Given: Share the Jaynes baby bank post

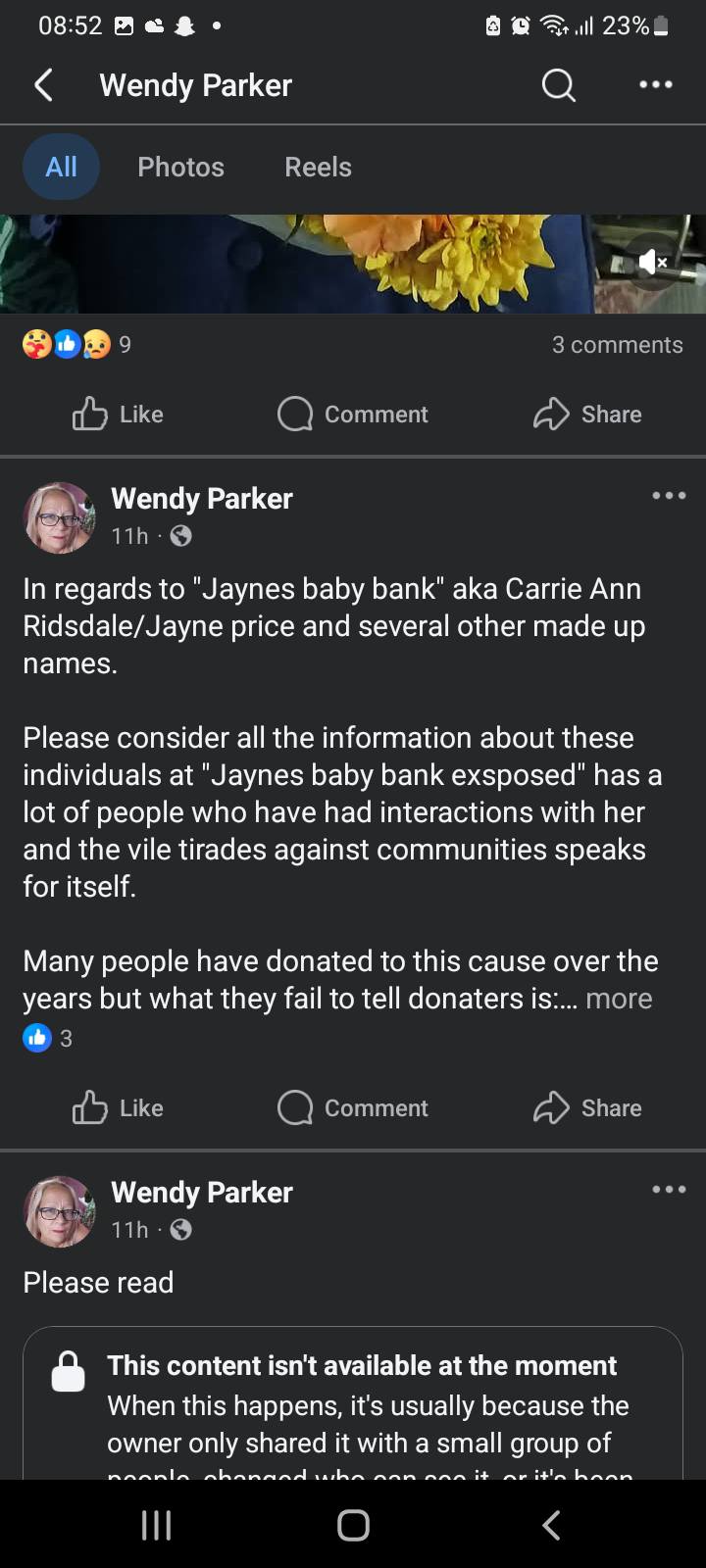Looking at the screenshot, I should tap(587, 1108).
